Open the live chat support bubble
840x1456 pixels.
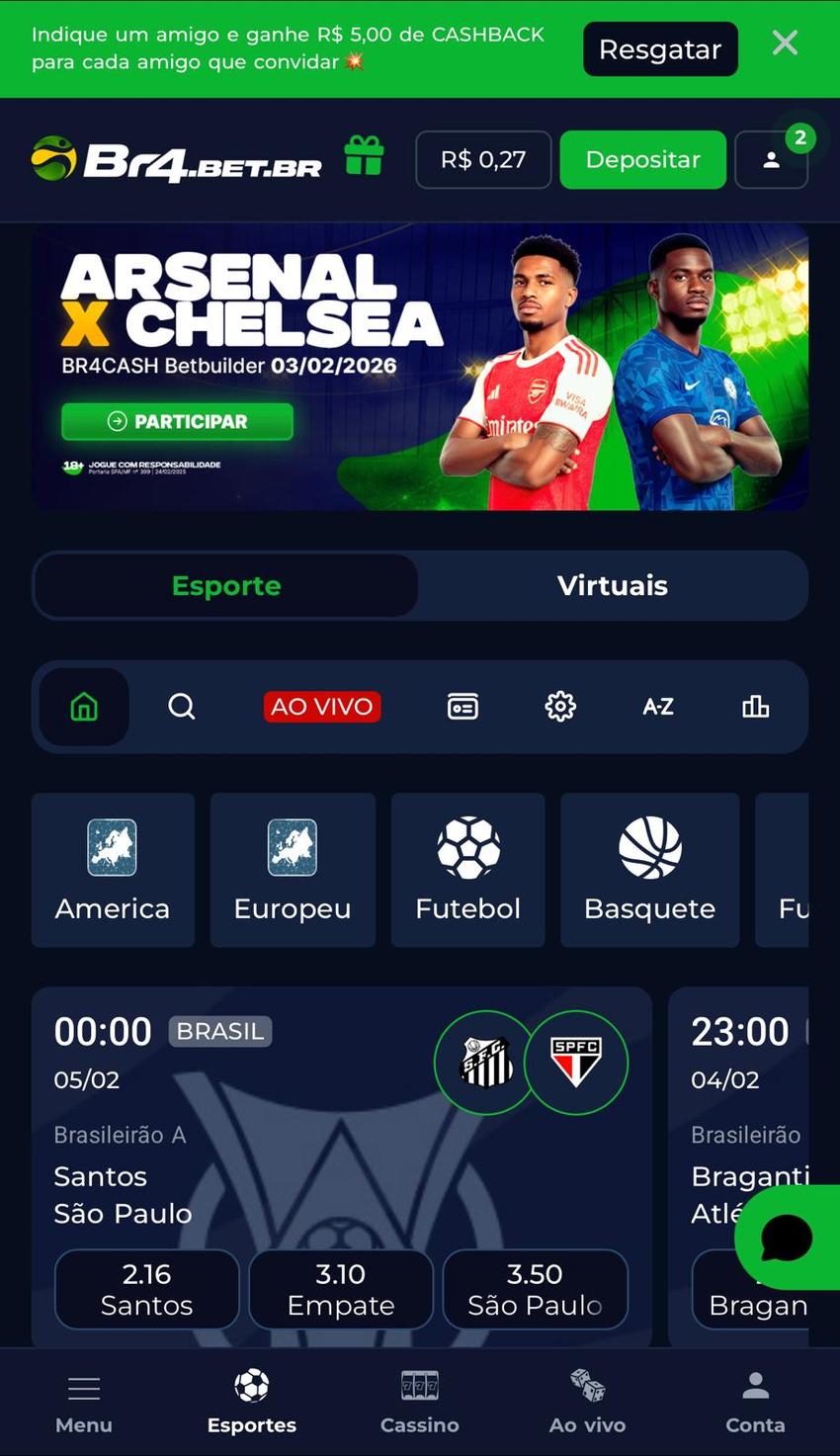click(x=788, y=1238)
